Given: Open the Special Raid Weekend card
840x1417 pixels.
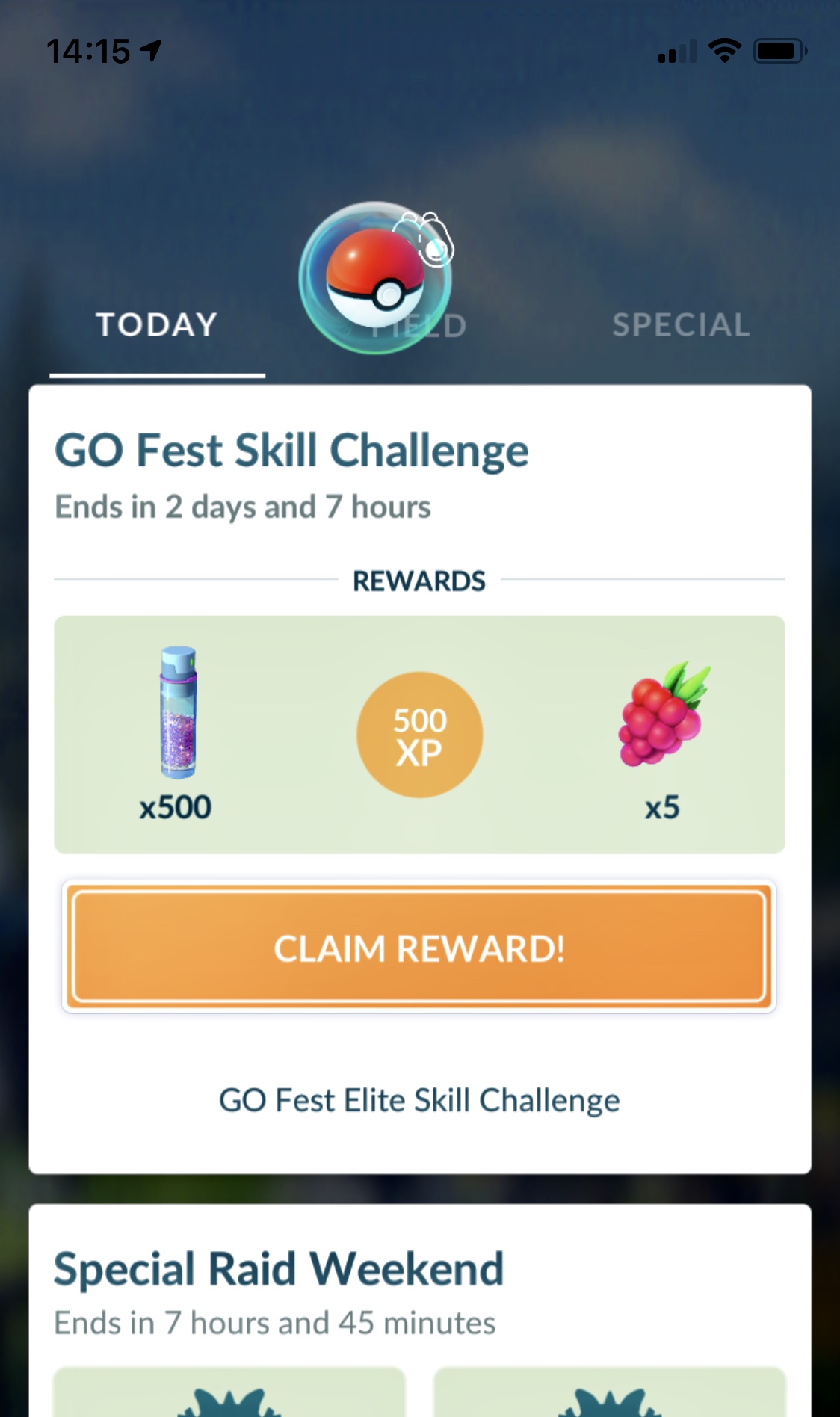Looking at the screenshot, I should (420, 1311).
